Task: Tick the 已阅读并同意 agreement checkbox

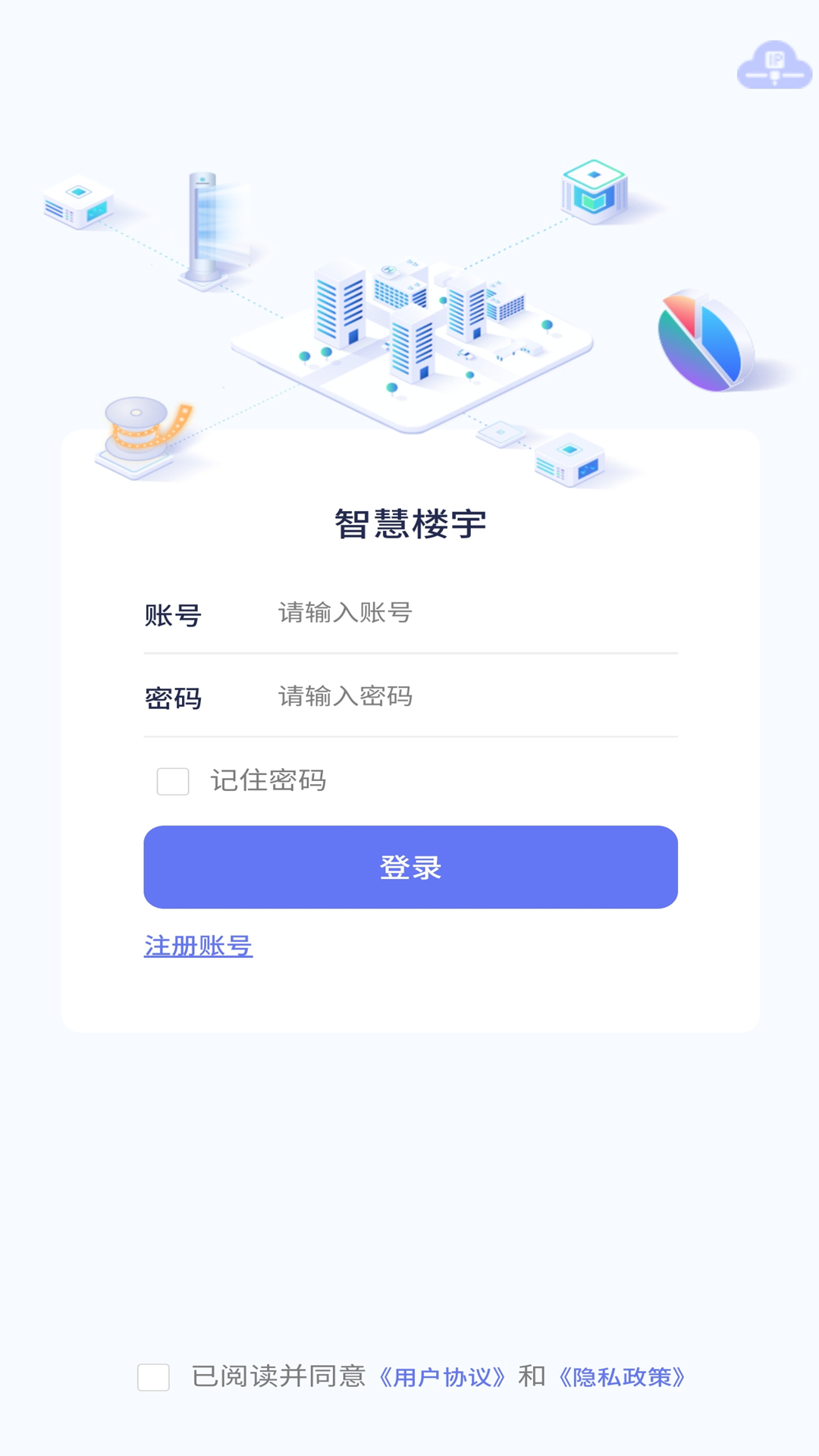Action: pyautogui.click(x=153, y=1377)
